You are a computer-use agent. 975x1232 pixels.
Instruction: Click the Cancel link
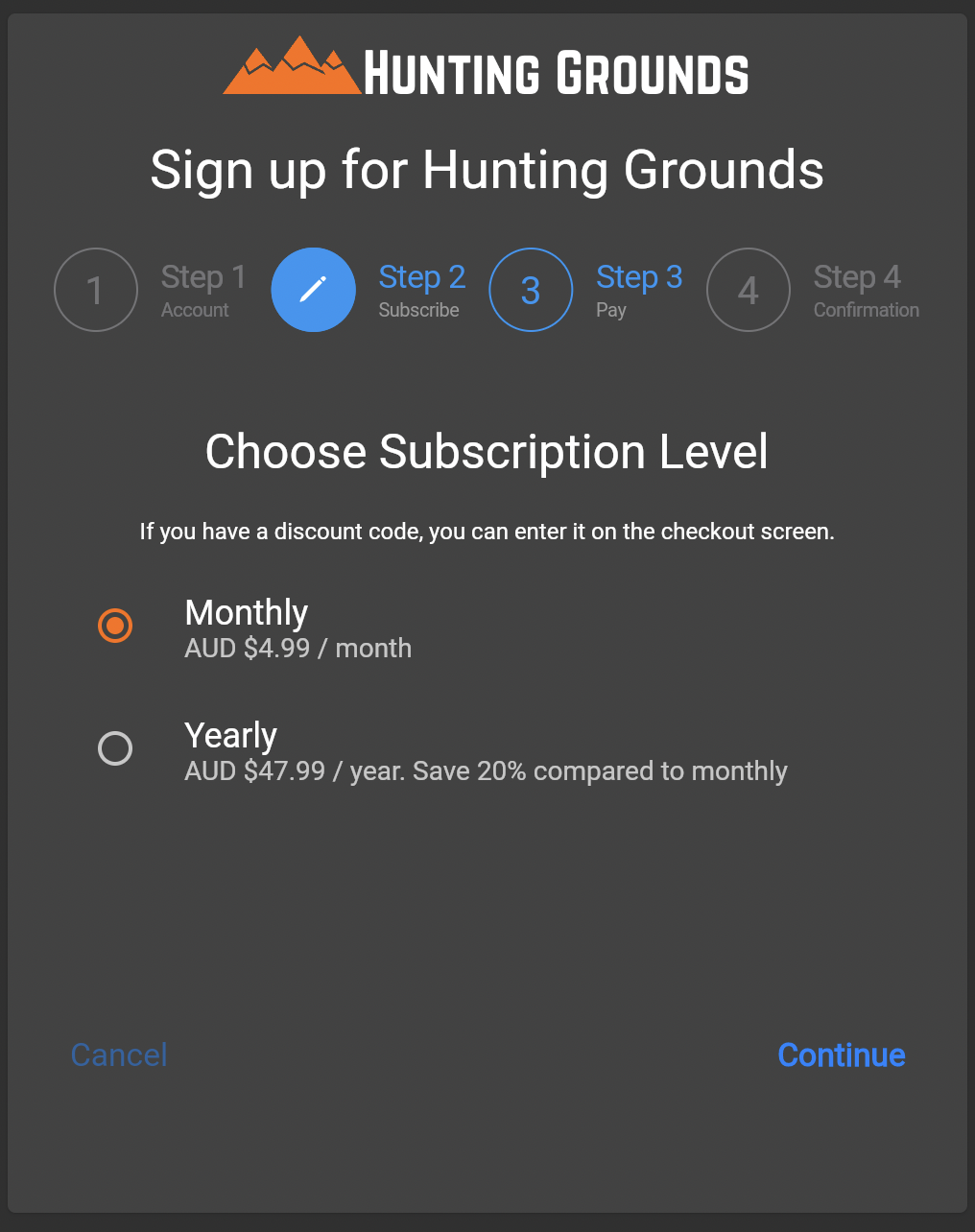[118, 1054]
